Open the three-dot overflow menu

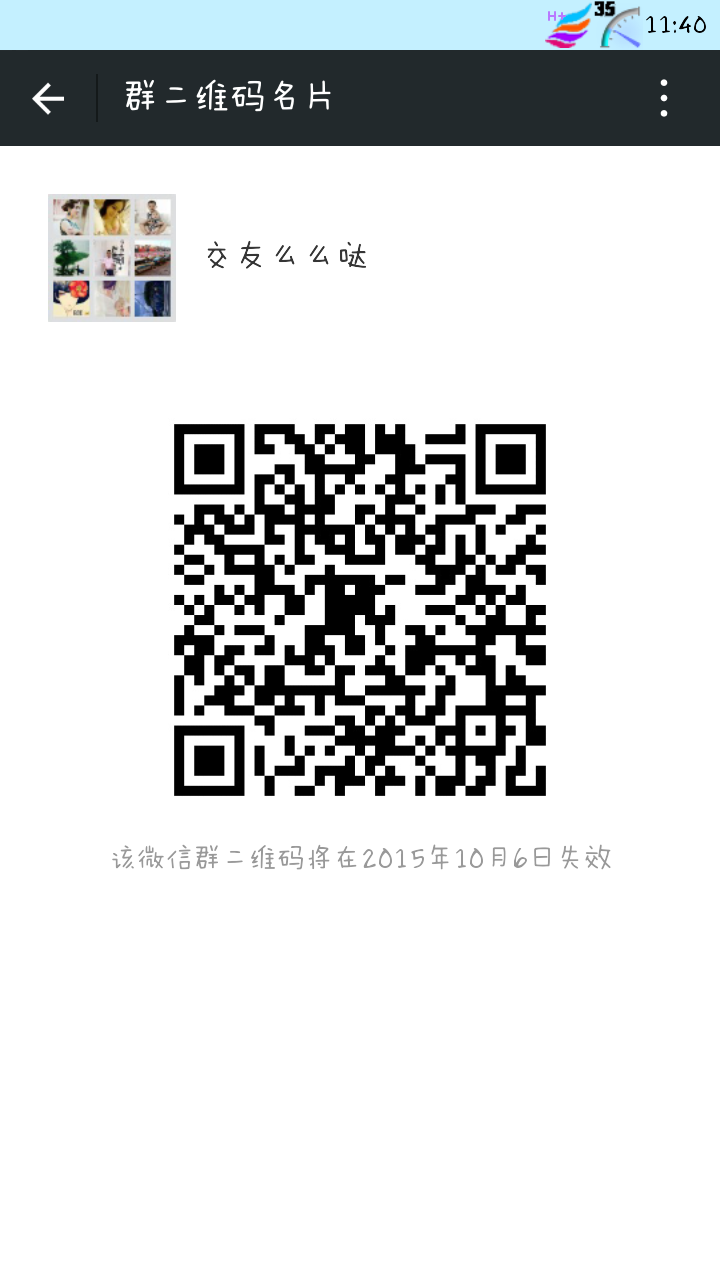(664, 98)
